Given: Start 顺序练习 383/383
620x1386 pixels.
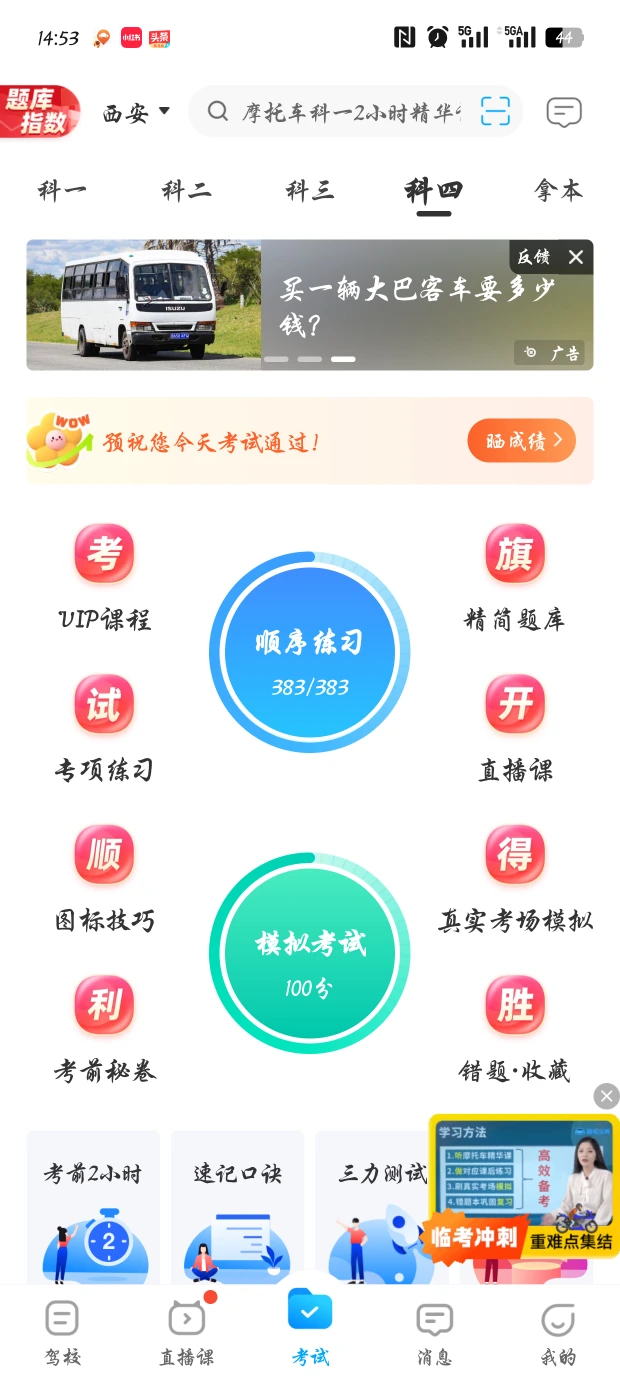Looking at the screenshot, I should pyautogui.click(x=309, y=652).
